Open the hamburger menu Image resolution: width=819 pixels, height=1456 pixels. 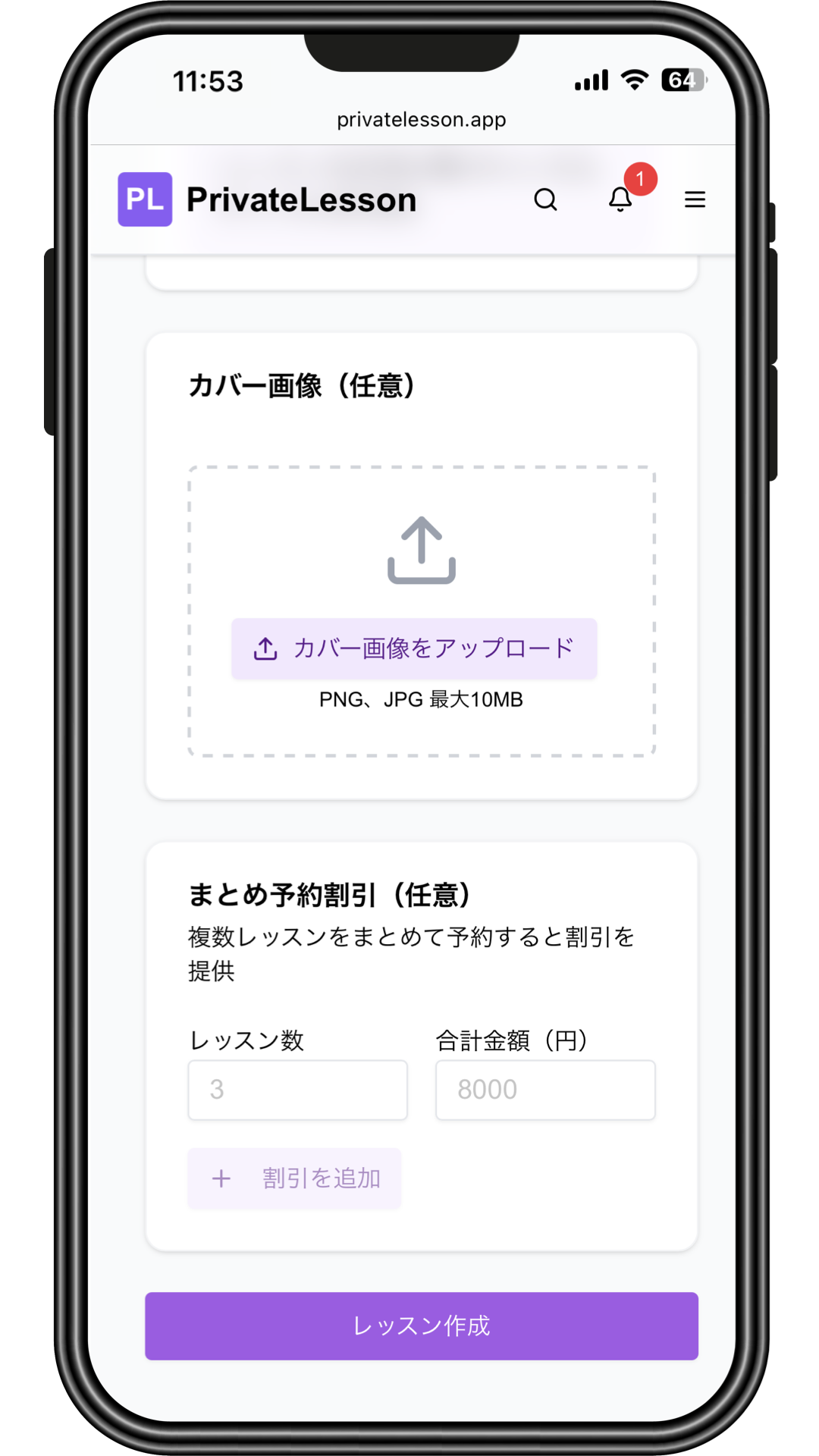(x=695, y=200)
